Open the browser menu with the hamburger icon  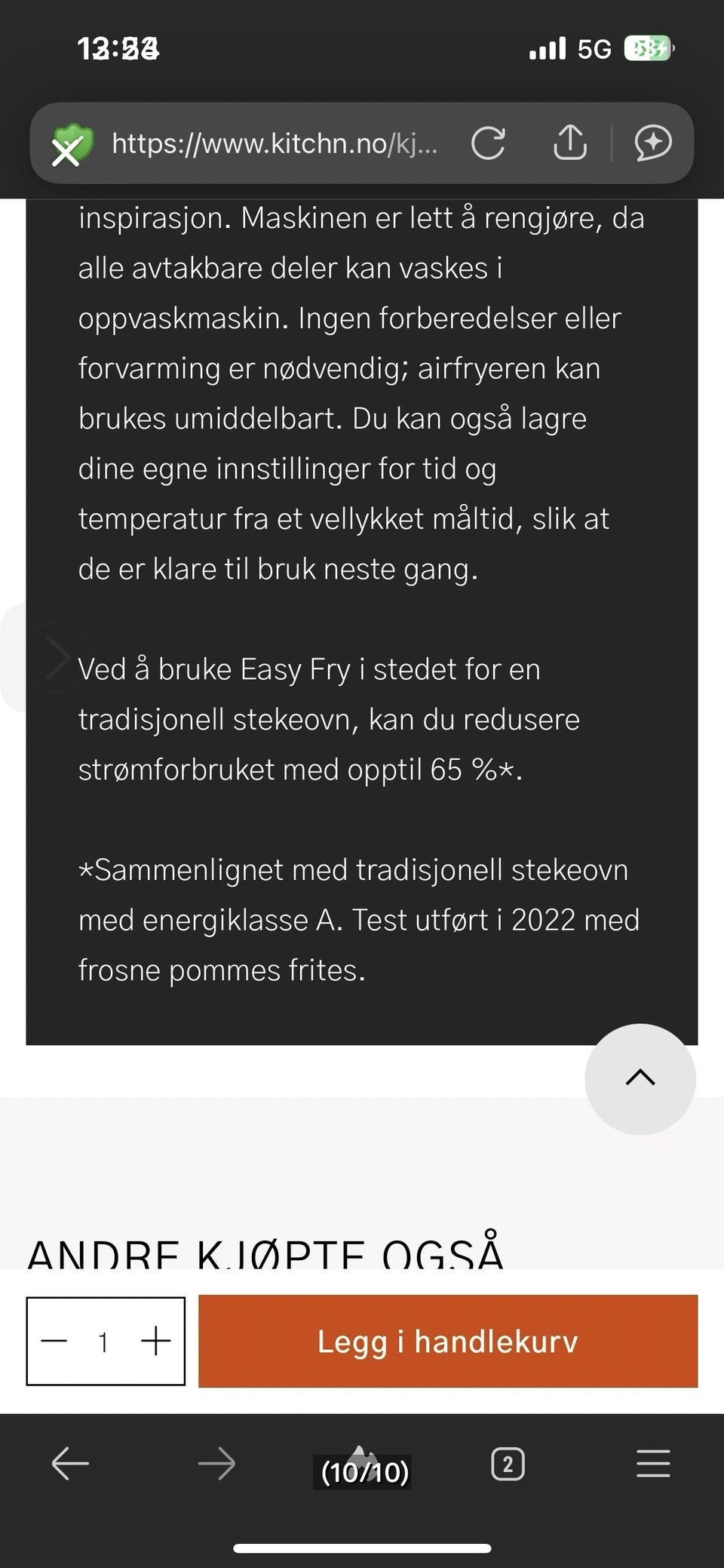[653, 1462]
